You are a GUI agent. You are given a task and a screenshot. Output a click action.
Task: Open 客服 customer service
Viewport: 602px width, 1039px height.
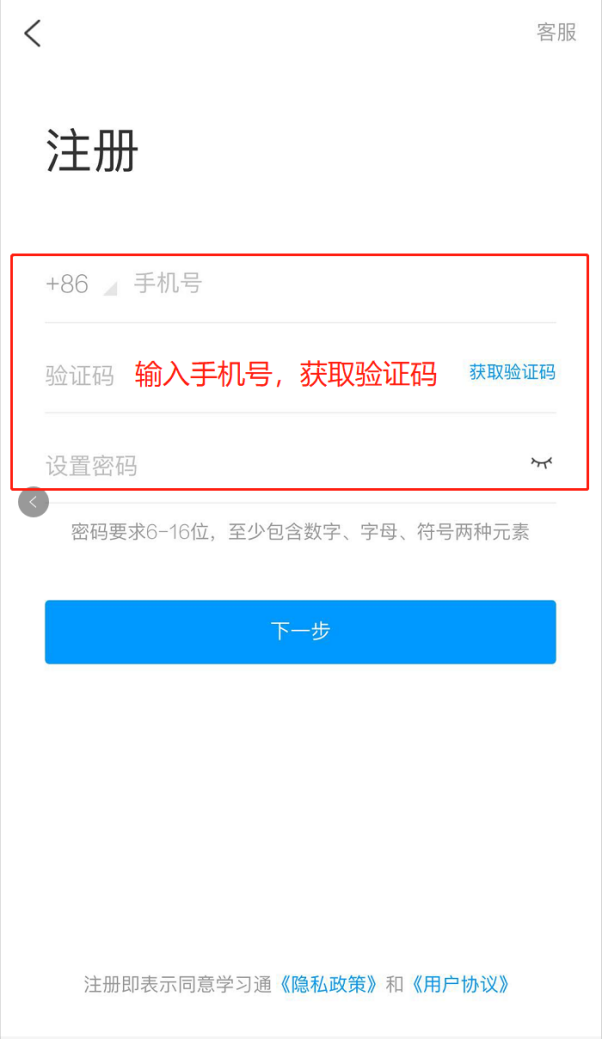[x=556, y=32]
